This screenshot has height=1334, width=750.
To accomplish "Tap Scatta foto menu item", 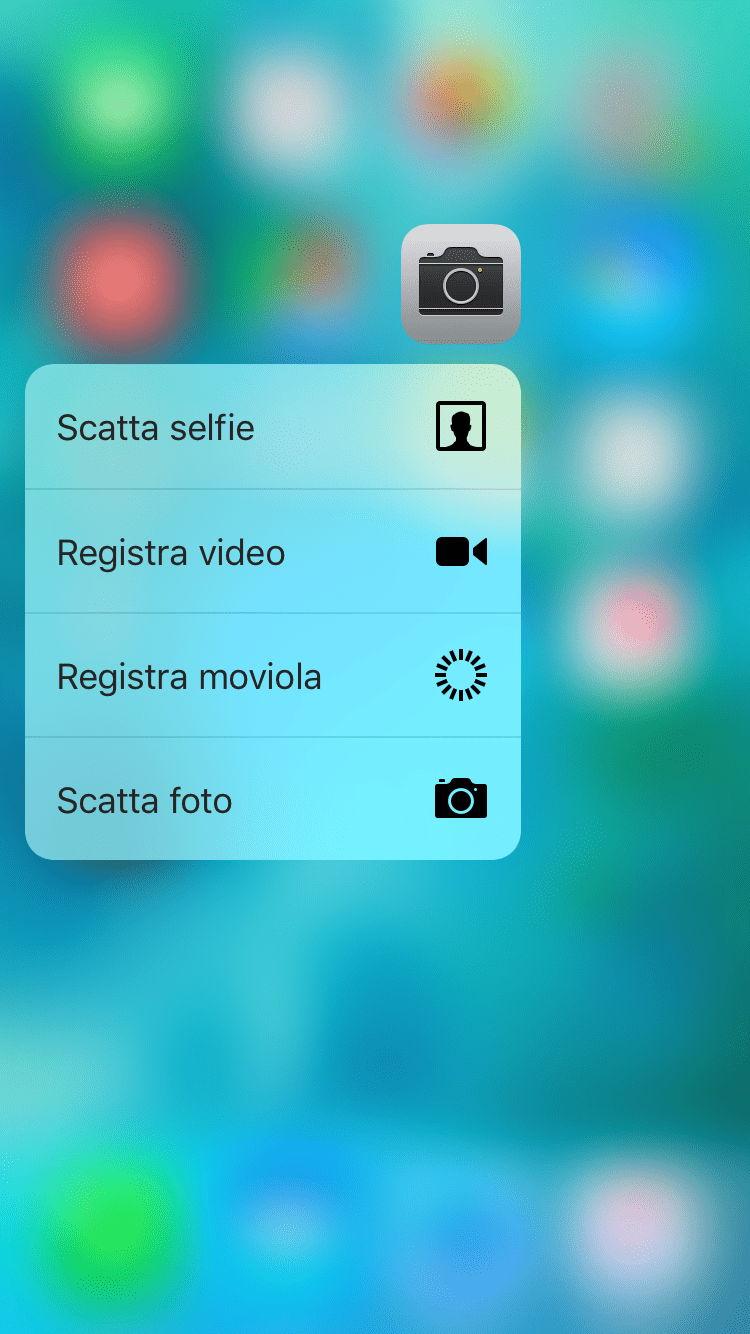I will click(x=272, y=800).
